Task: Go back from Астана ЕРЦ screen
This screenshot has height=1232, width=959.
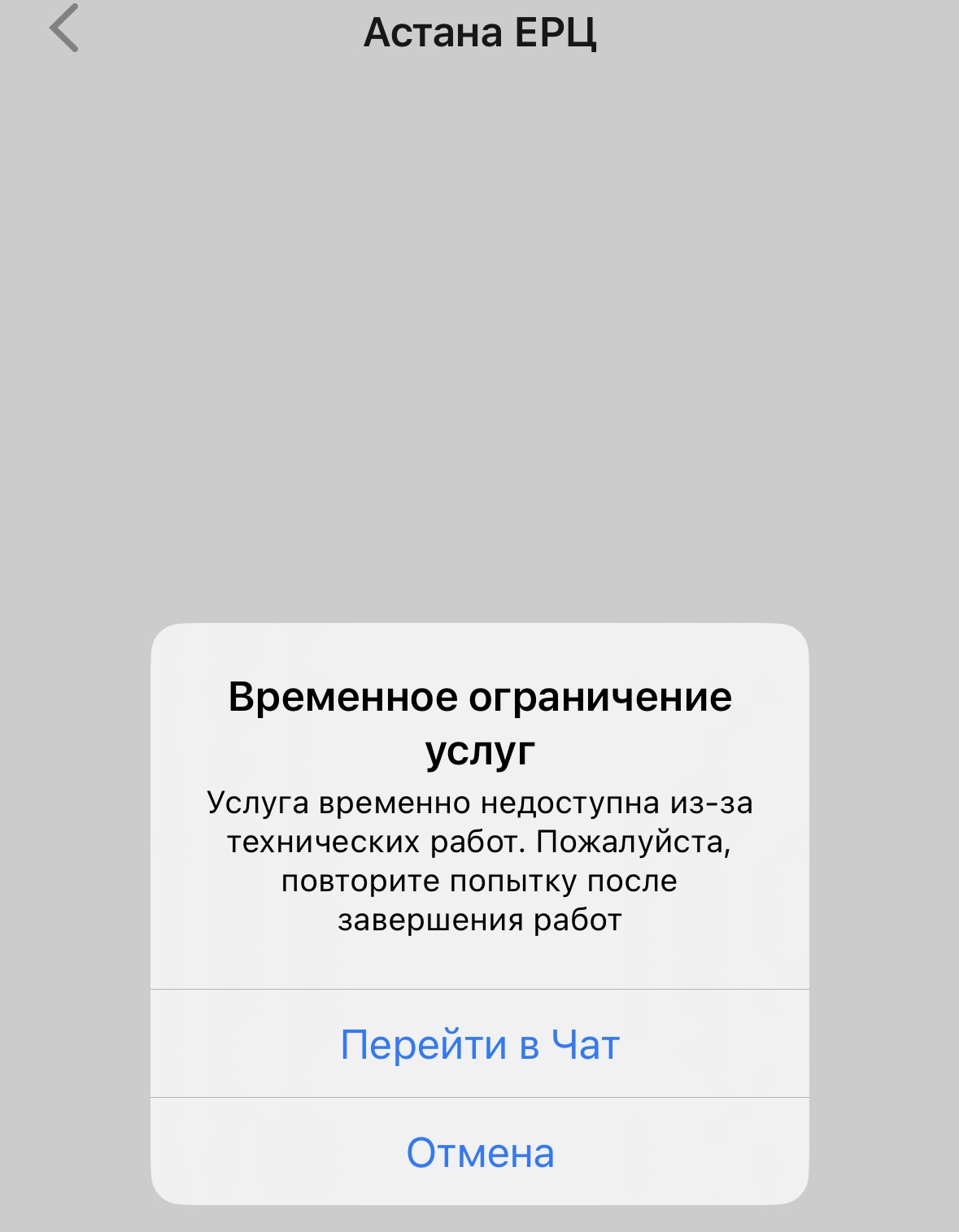Action: [64, 28]
